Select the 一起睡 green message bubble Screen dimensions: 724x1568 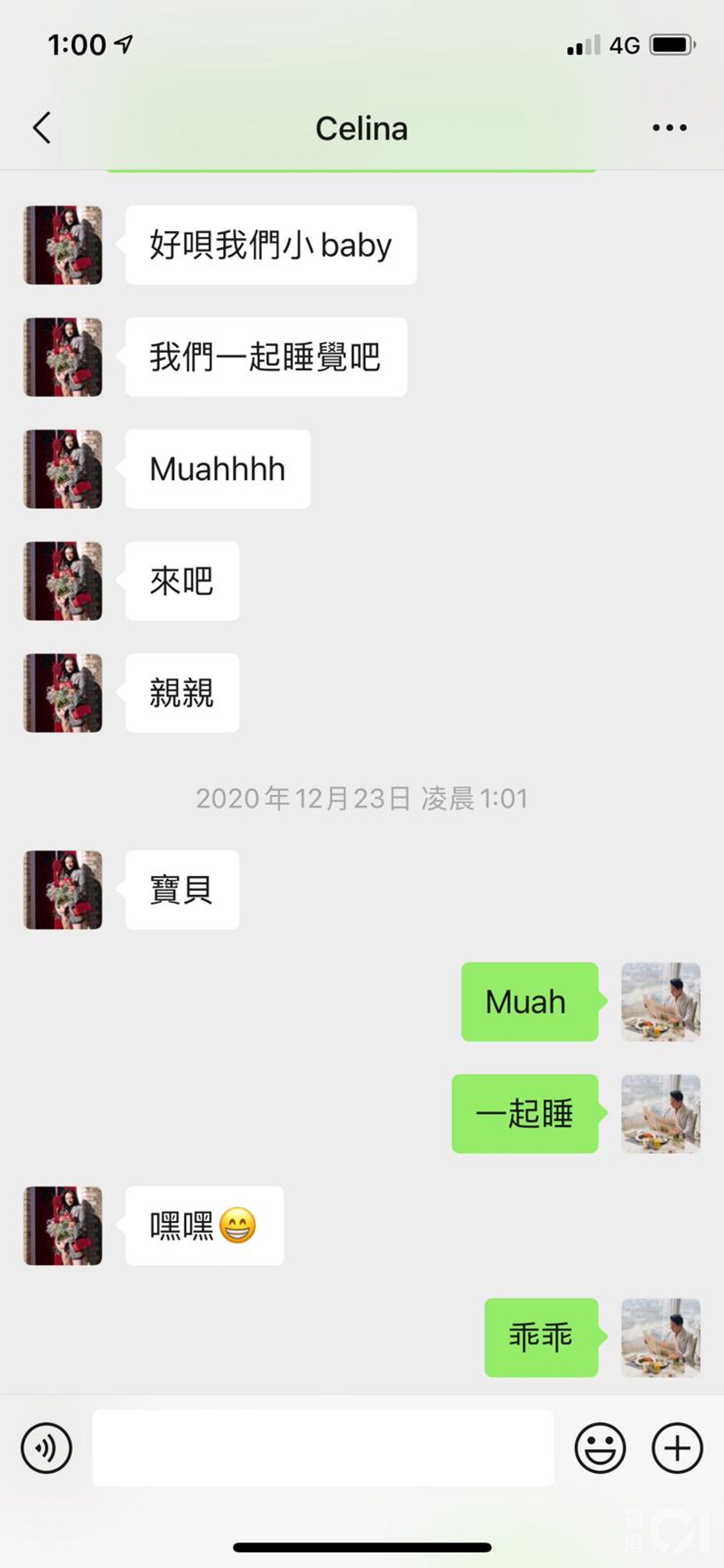pos(525,1115)
